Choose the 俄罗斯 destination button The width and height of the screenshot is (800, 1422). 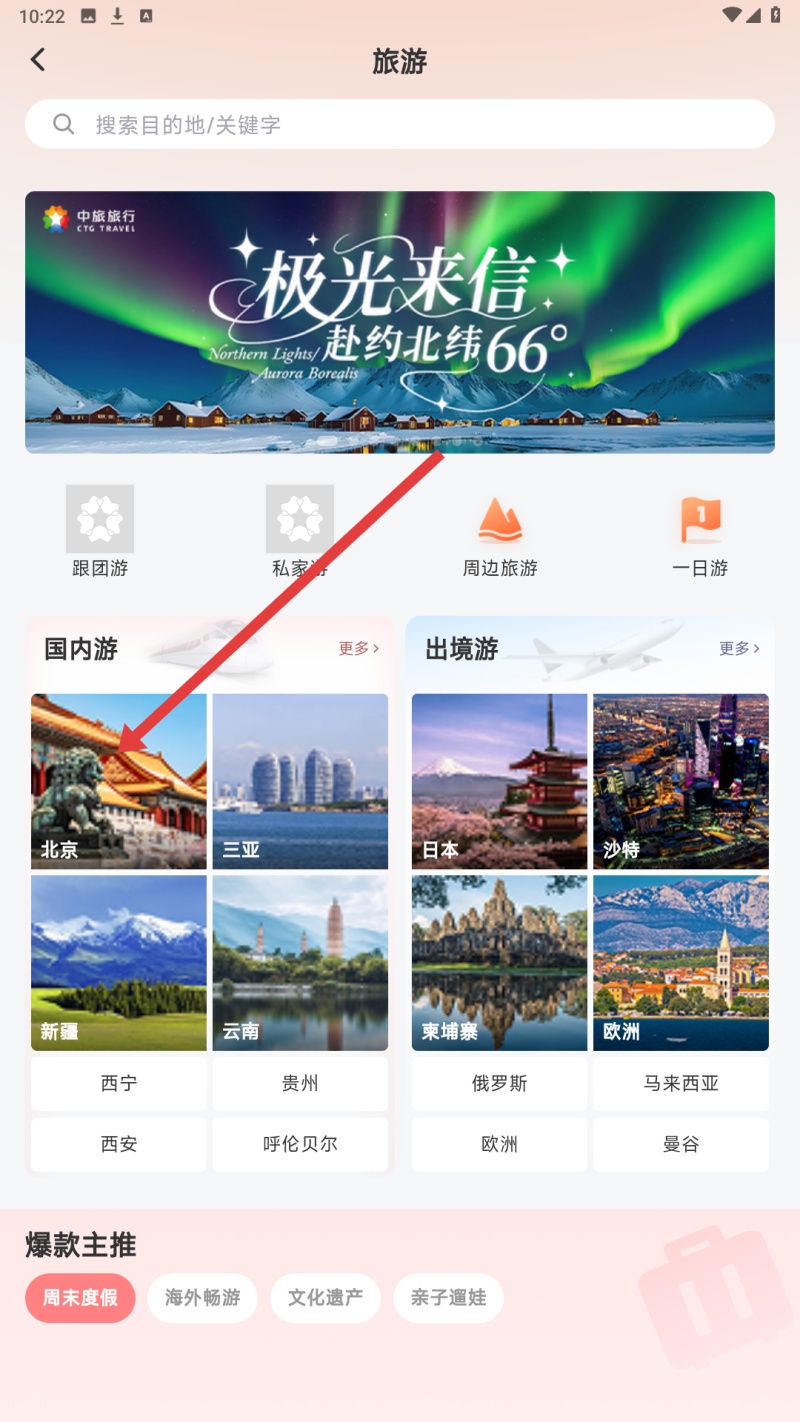(499, 1083)
